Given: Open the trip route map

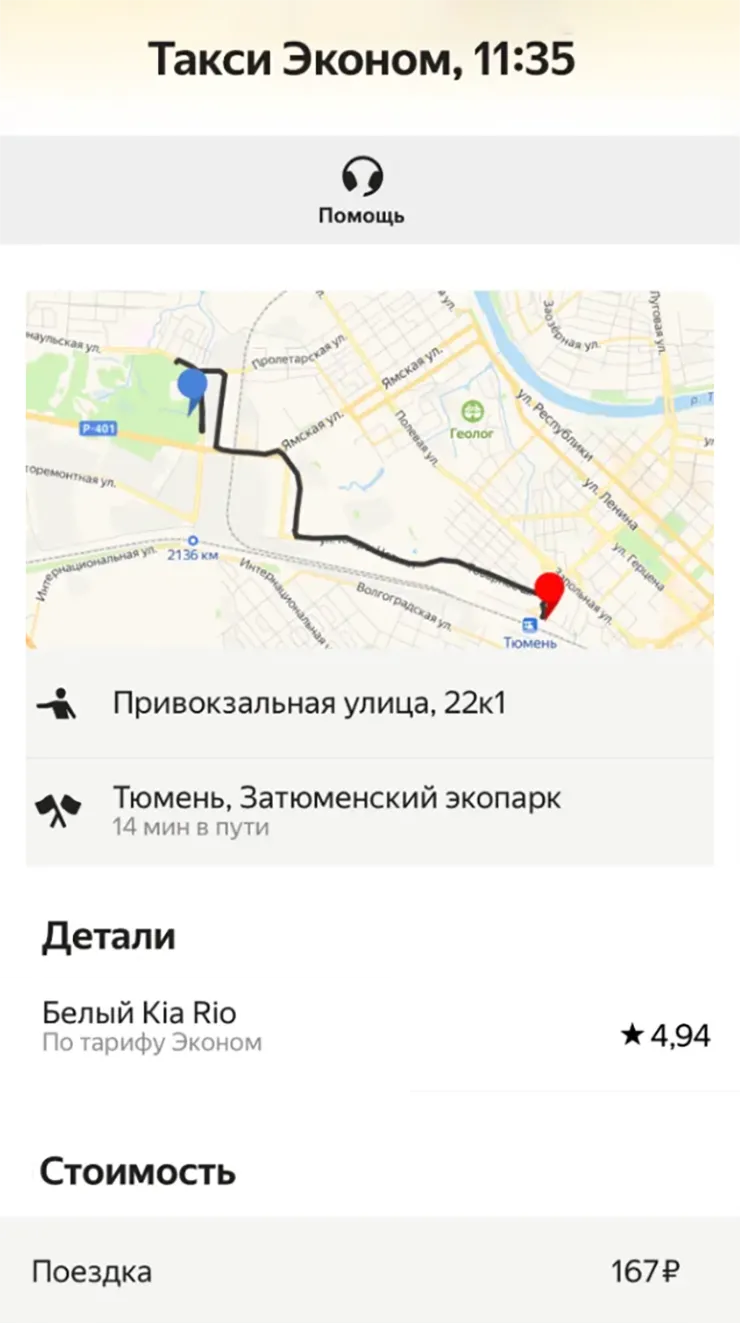Looking at the screenshot, I should coord(369,470).
